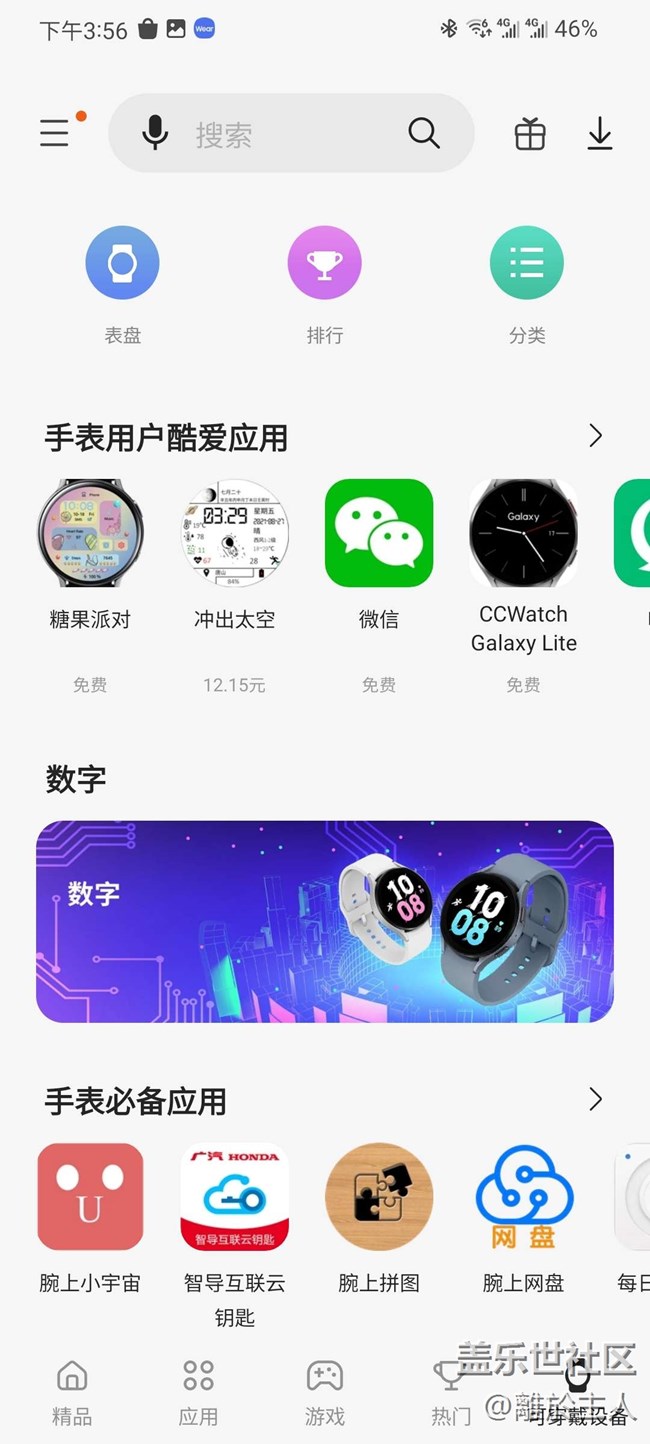Expand the 手表必备应用 section arrow
650x1444 pixels.
coord(595,1099)
